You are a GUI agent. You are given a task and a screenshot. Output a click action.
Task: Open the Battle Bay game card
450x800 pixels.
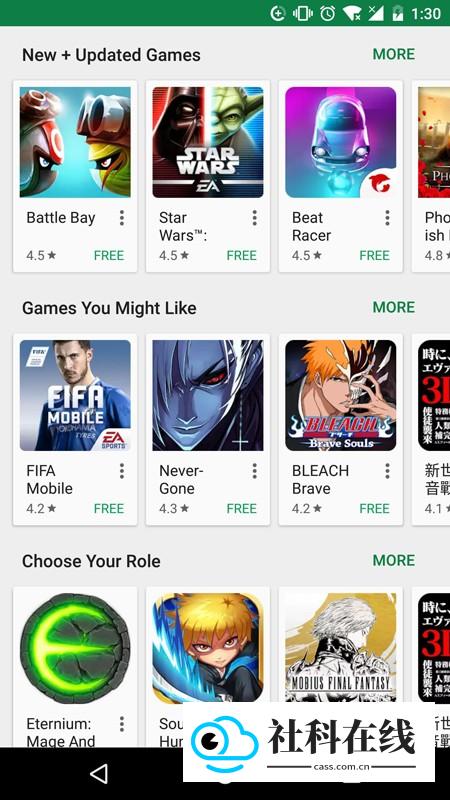click(75, 176)
